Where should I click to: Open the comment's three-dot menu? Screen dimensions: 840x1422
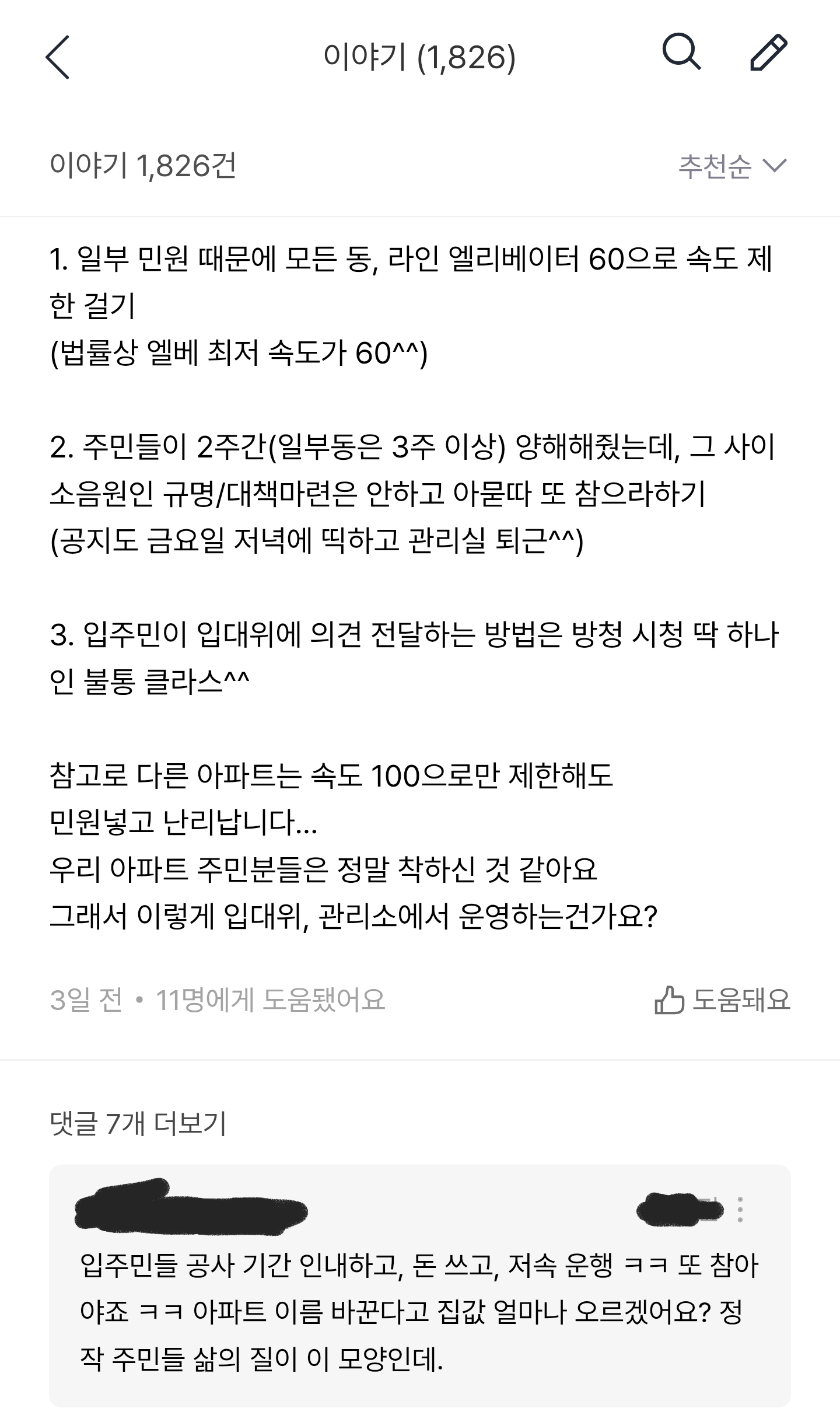tap(740, 1210)
